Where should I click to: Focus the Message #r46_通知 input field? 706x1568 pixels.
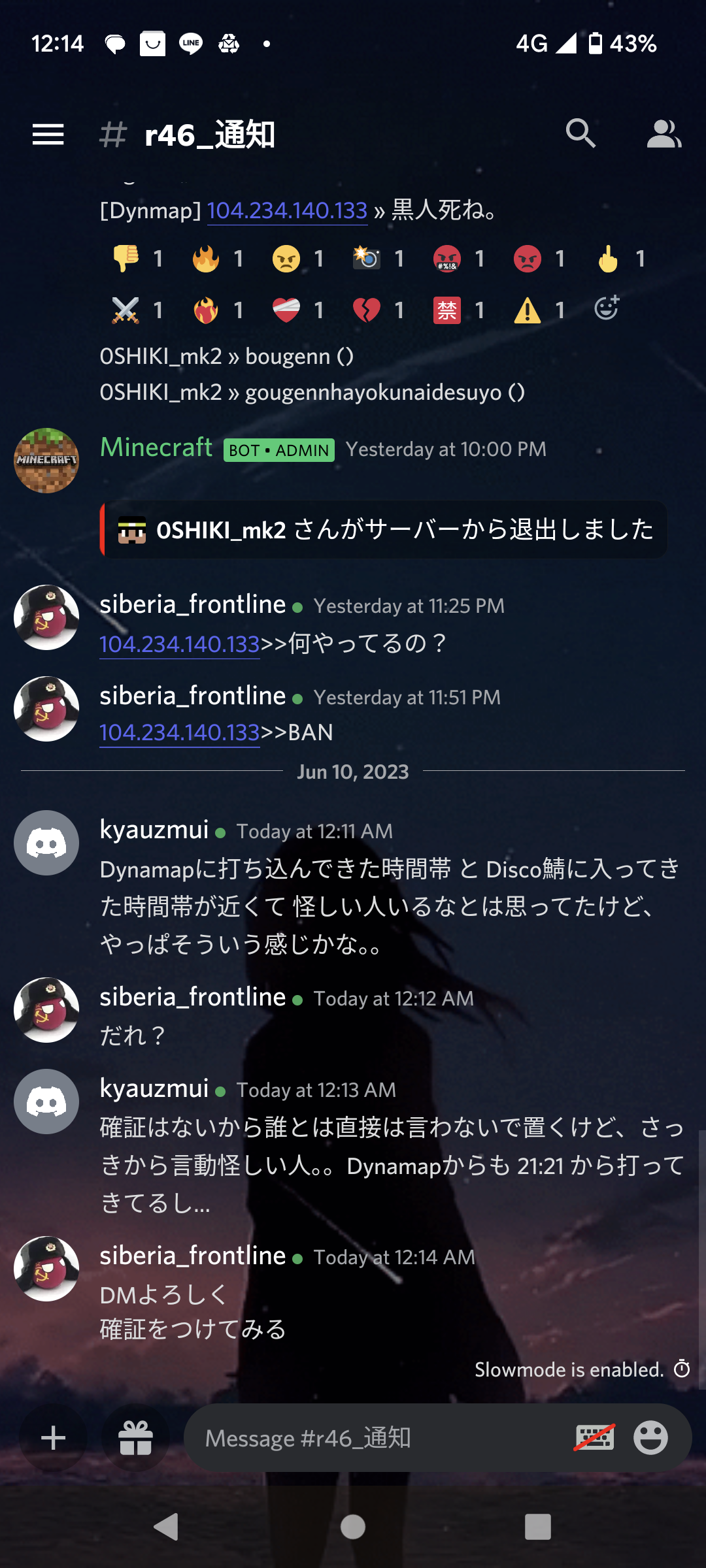[379, 1438]
